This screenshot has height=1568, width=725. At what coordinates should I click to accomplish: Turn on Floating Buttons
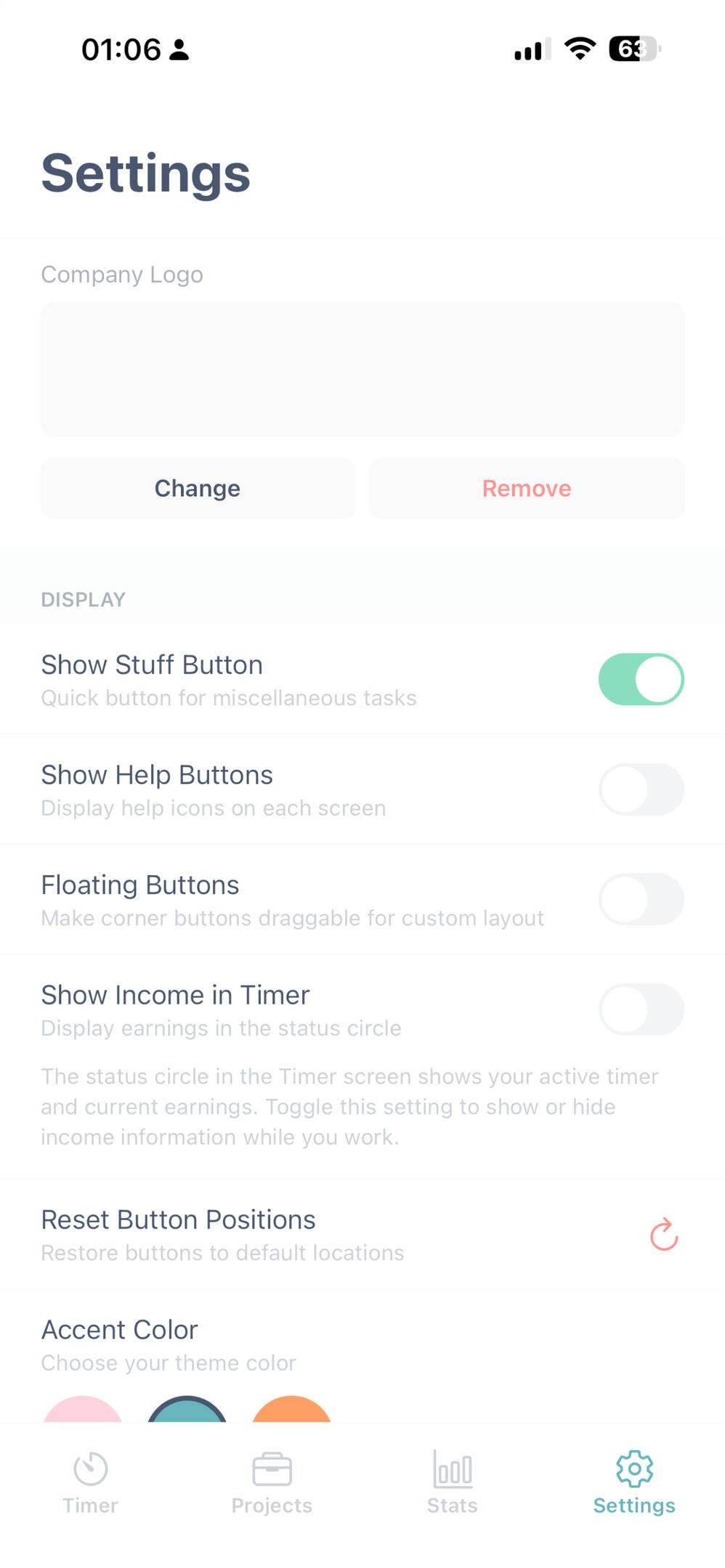641,899
